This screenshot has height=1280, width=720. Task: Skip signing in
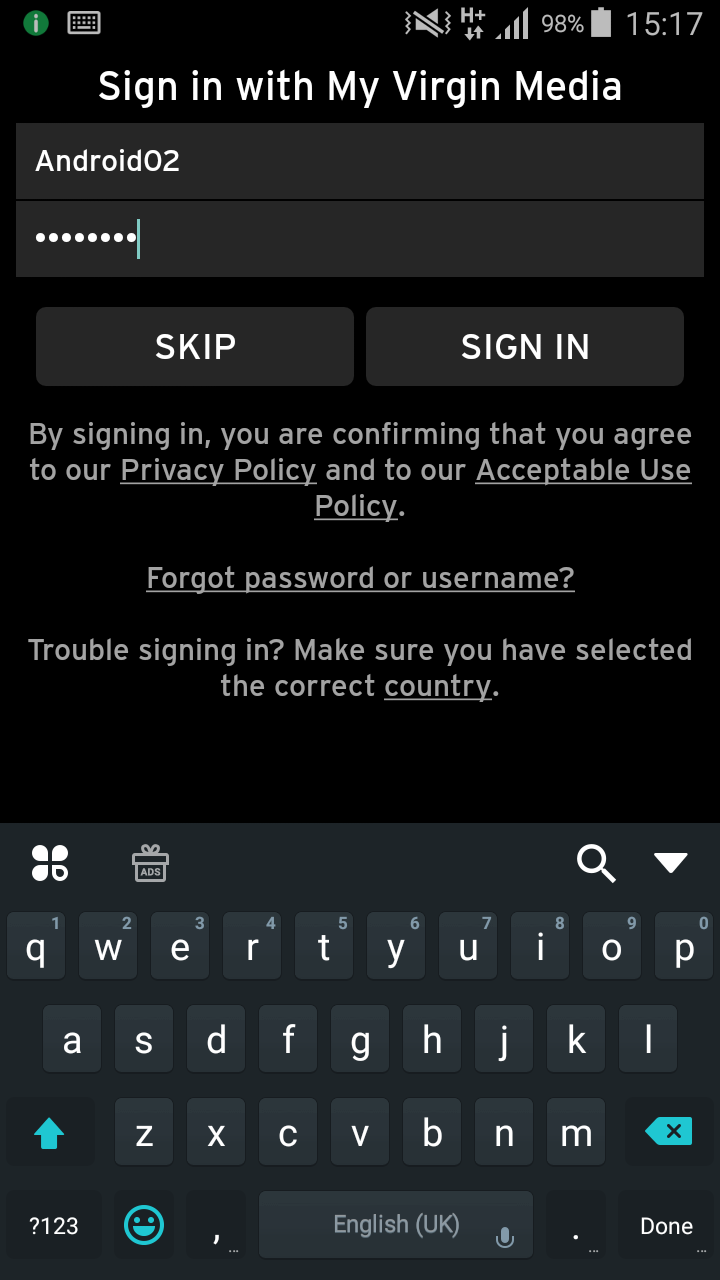[x=195, y=346]
